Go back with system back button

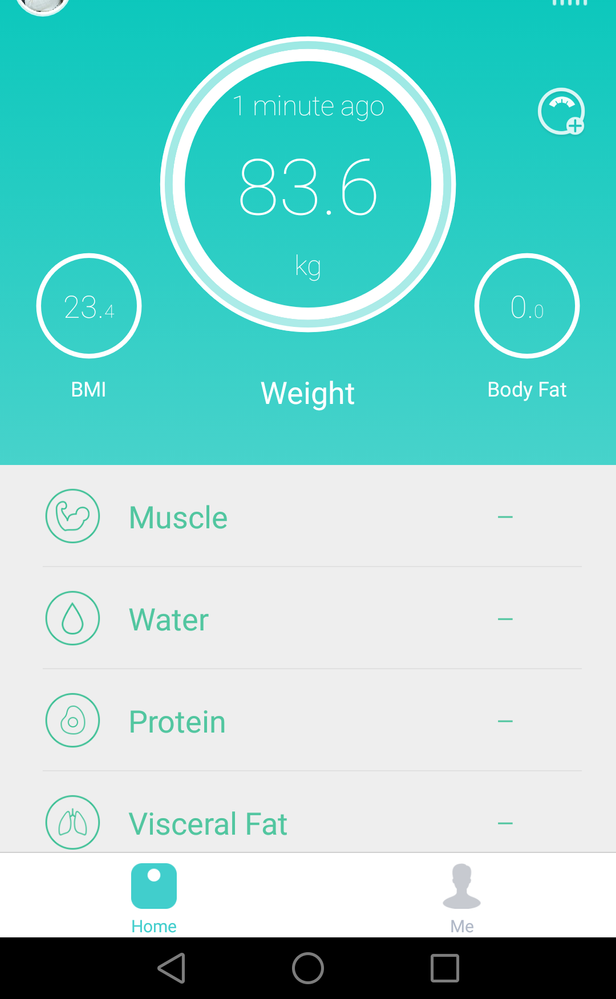(172, 968)
